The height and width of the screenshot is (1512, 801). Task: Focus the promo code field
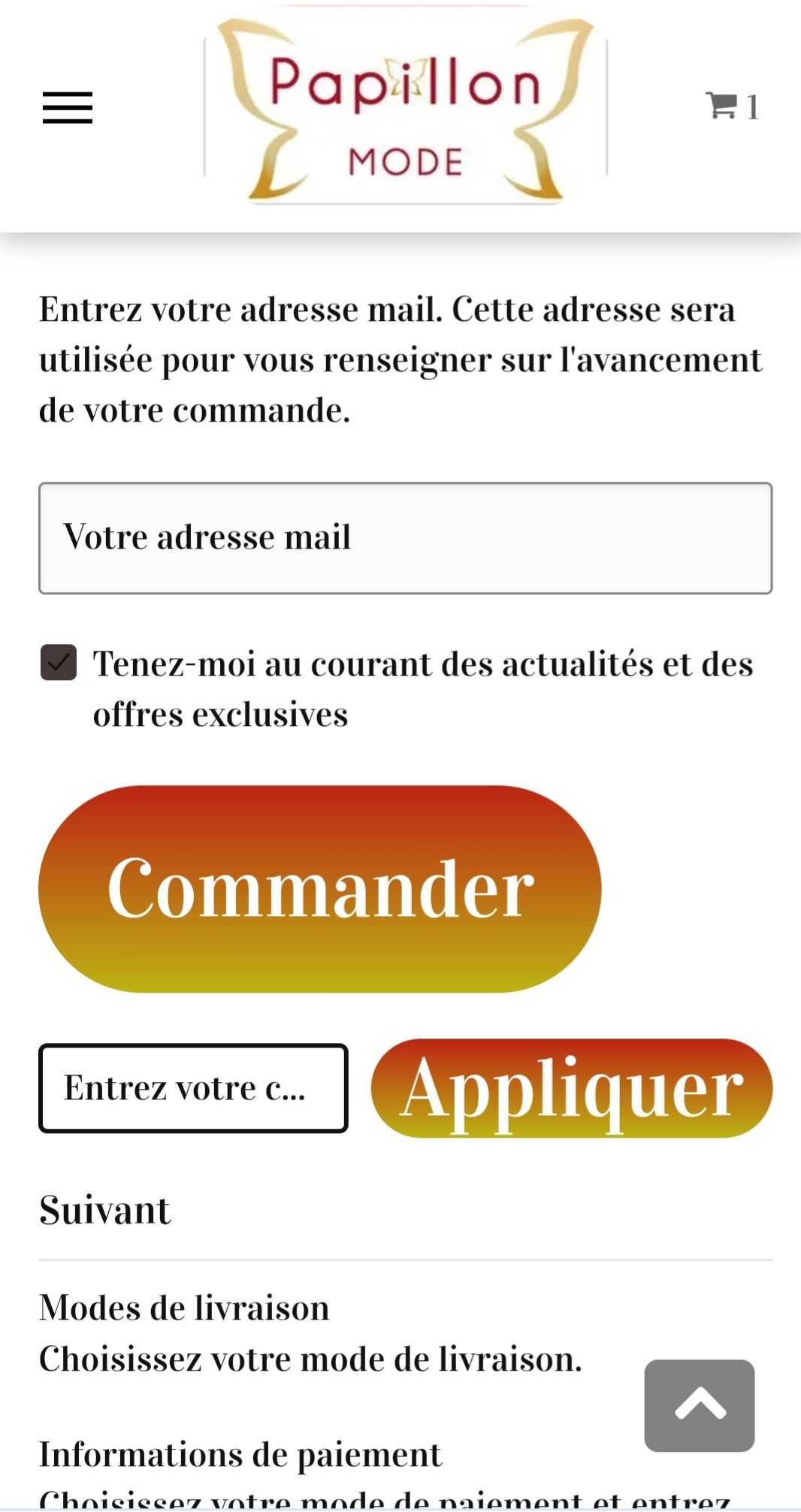pyautogui.click(x=193, y=1088)
